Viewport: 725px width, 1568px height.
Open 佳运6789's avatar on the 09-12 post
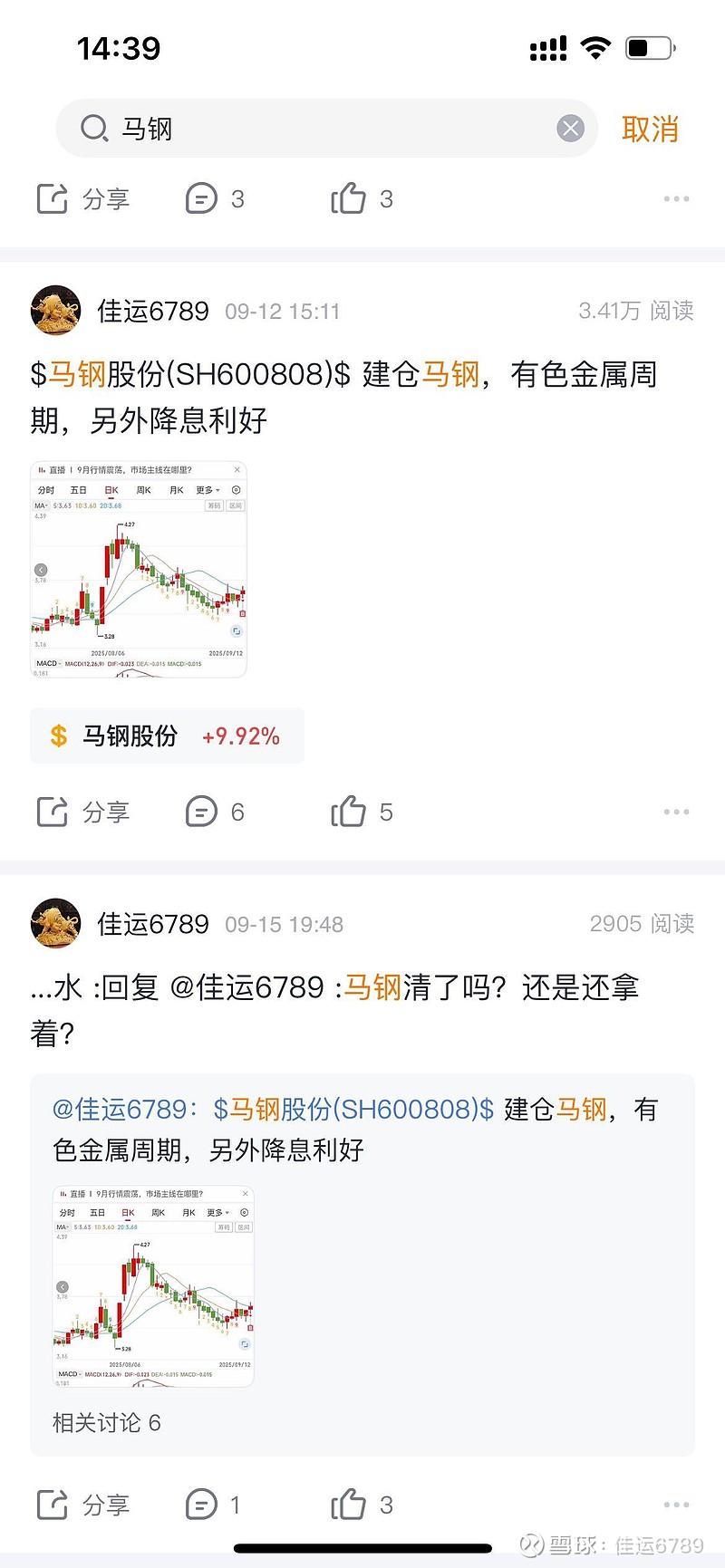(56, 311)
